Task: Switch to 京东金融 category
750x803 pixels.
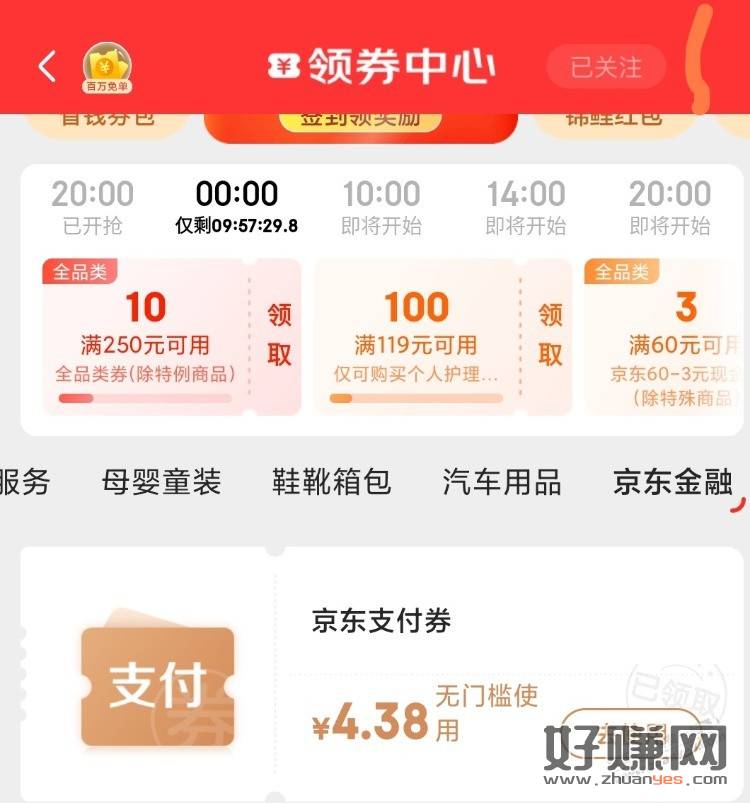Action: 672,483
